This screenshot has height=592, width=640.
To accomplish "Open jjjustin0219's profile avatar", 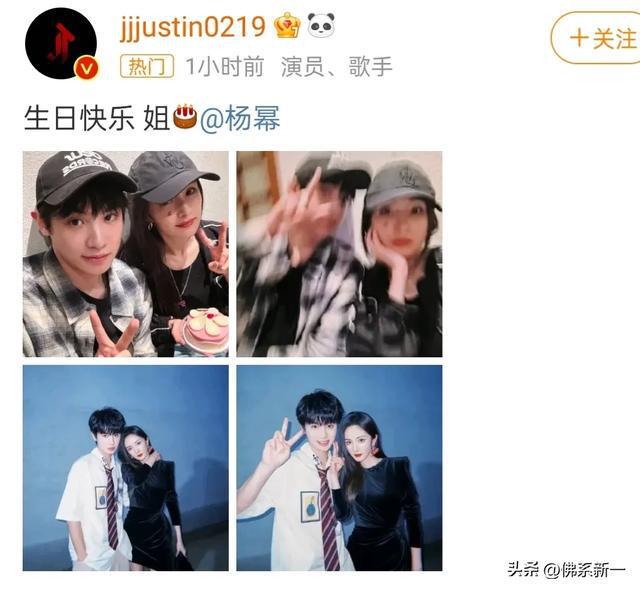I will click(61, 43).
